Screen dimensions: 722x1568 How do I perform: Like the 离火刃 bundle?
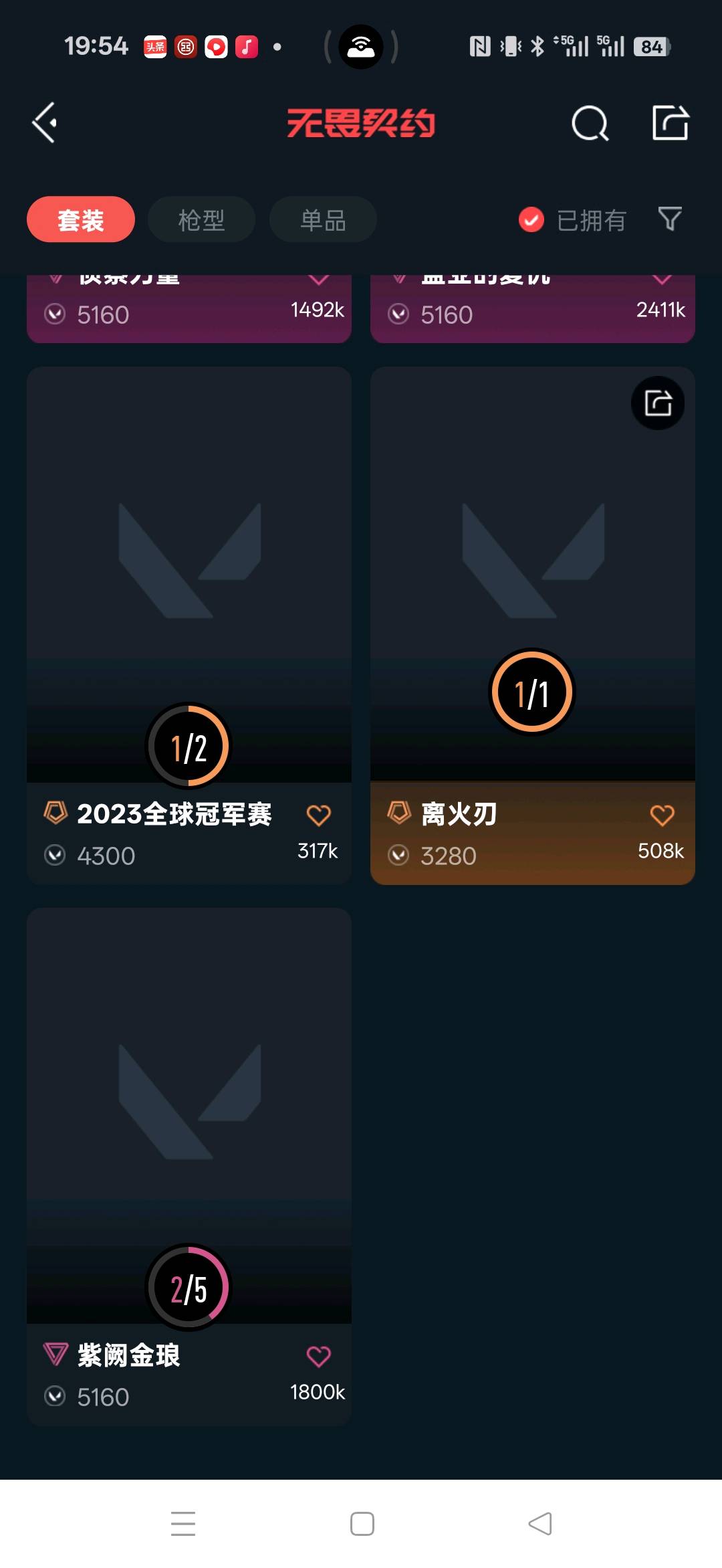(662, 815)
